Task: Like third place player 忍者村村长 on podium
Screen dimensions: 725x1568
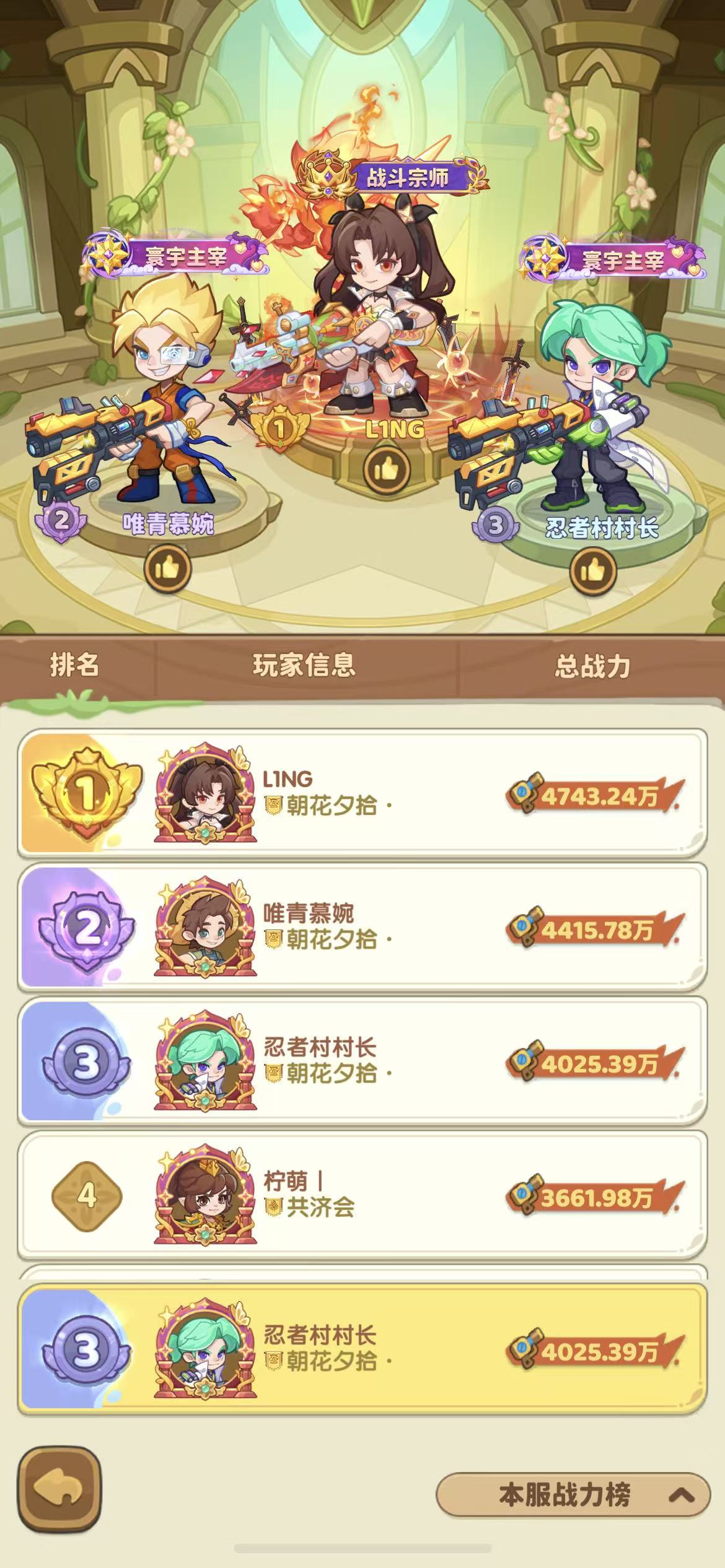Action: point(592,570)
